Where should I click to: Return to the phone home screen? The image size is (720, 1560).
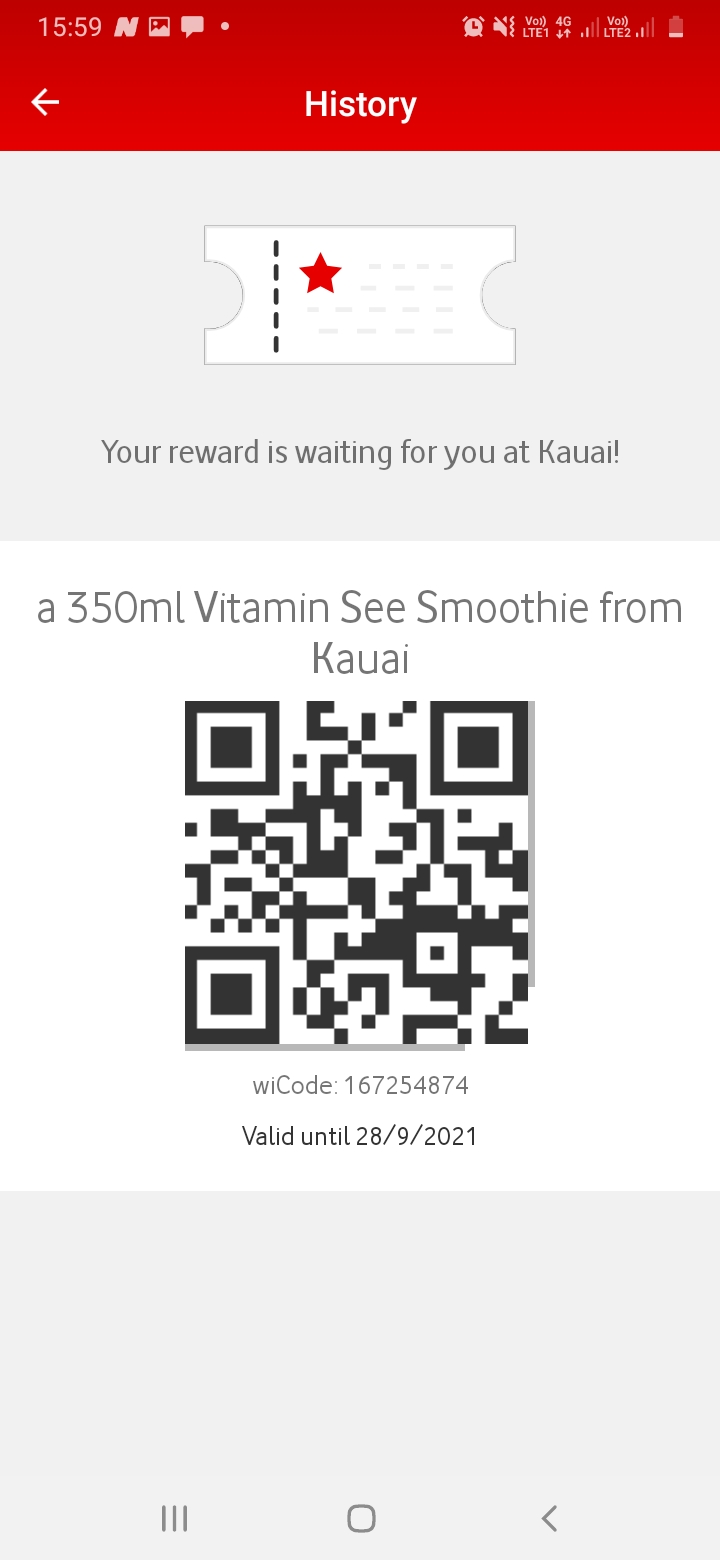tap(361, 1519)
